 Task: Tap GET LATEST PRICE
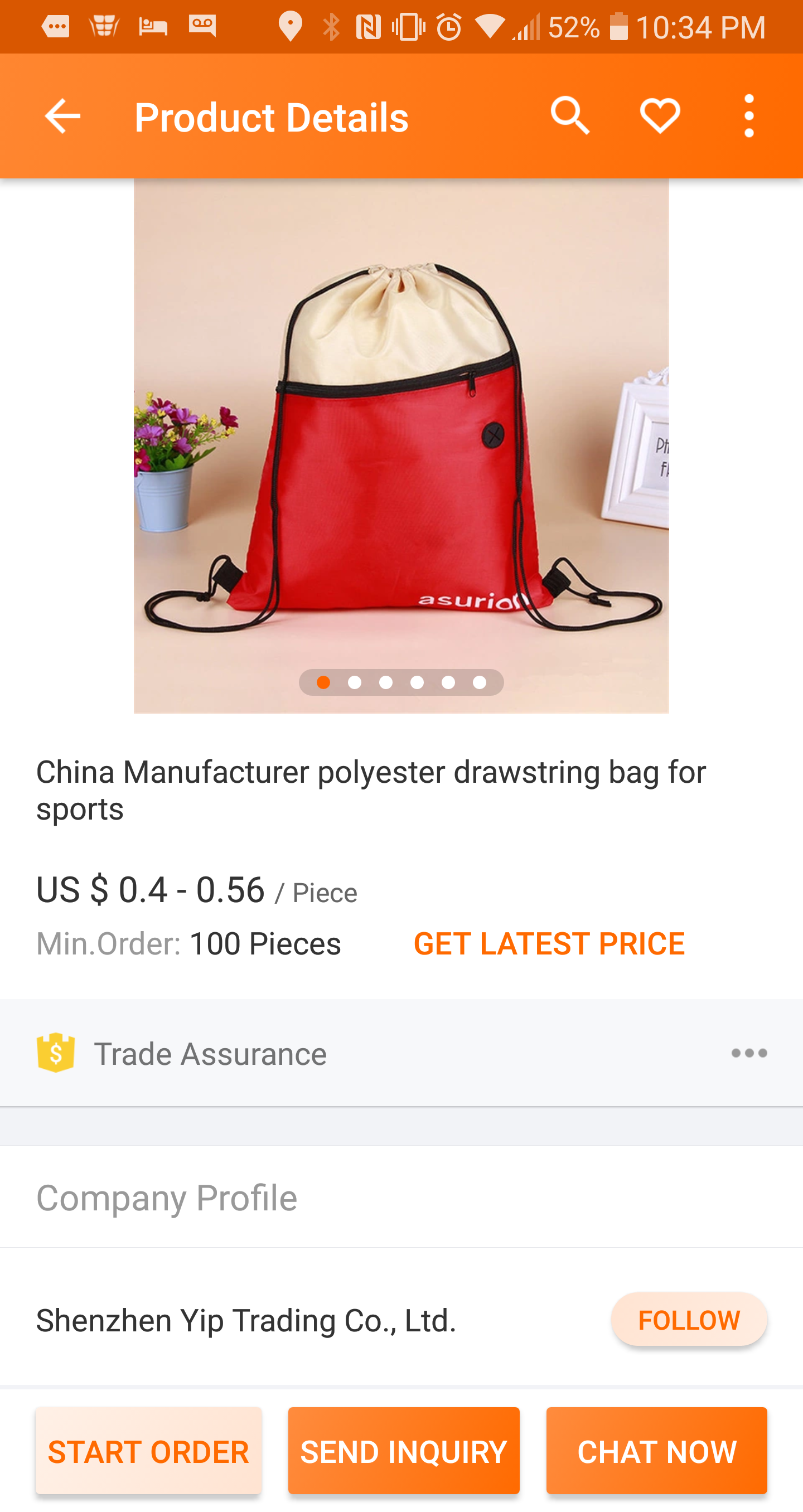pyautogui.click(x=549, y=944)
